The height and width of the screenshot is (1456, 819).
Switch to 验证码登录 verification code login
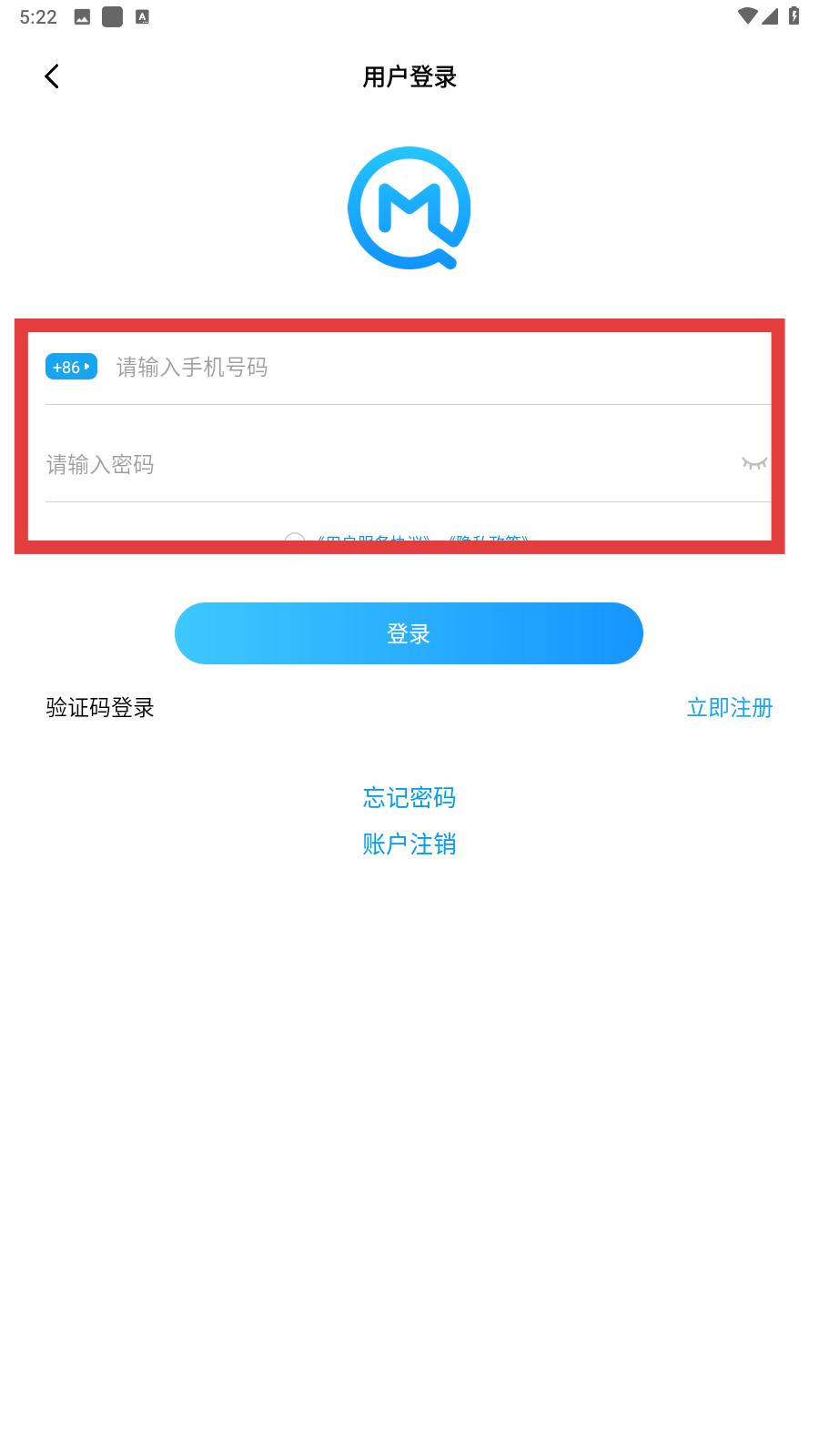coord(100,708)
